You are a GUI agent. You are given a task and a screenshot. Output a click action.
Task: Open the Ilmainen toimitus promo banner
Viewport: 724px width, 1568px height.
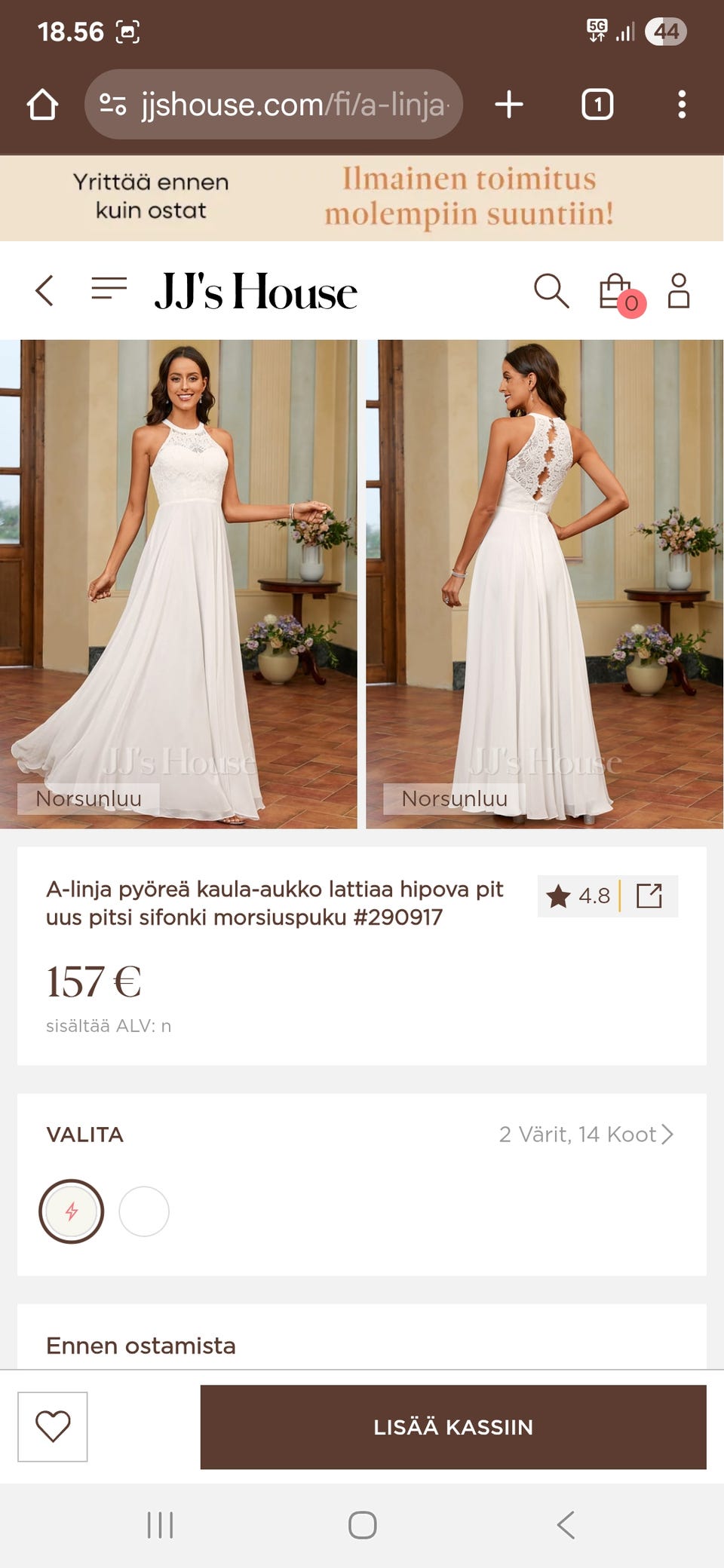click(468, 198)
